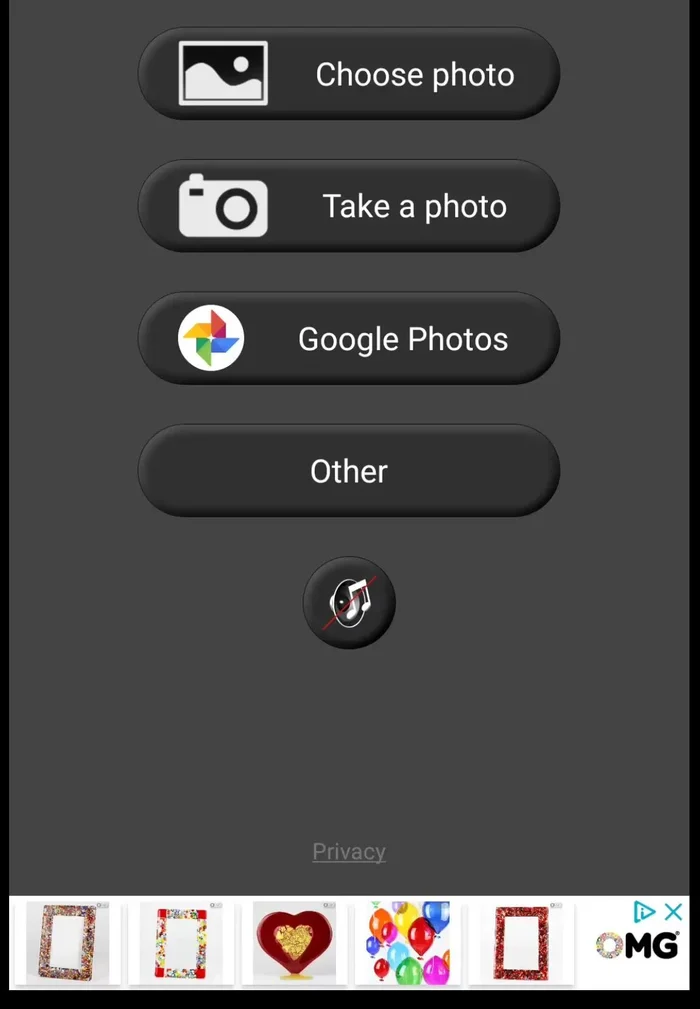The height and width of the screenshot is (1009, 700).
Task: Tap the Other button
Action: [348, 471]
